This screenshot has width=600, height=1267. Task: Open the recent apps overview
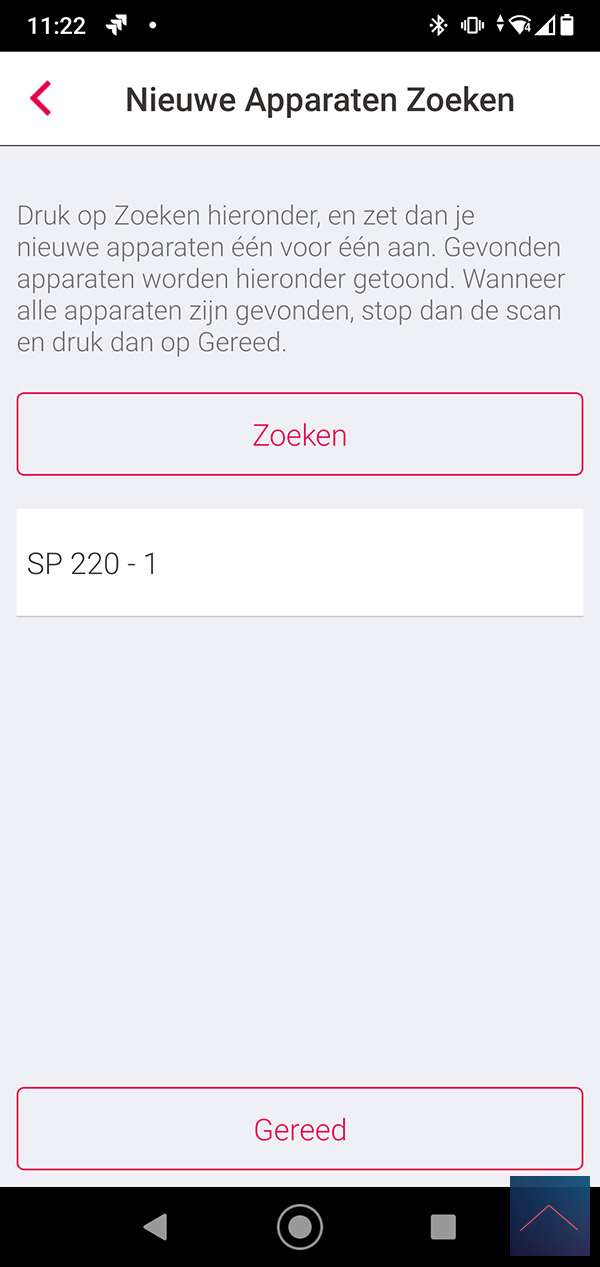point(442,1227)
